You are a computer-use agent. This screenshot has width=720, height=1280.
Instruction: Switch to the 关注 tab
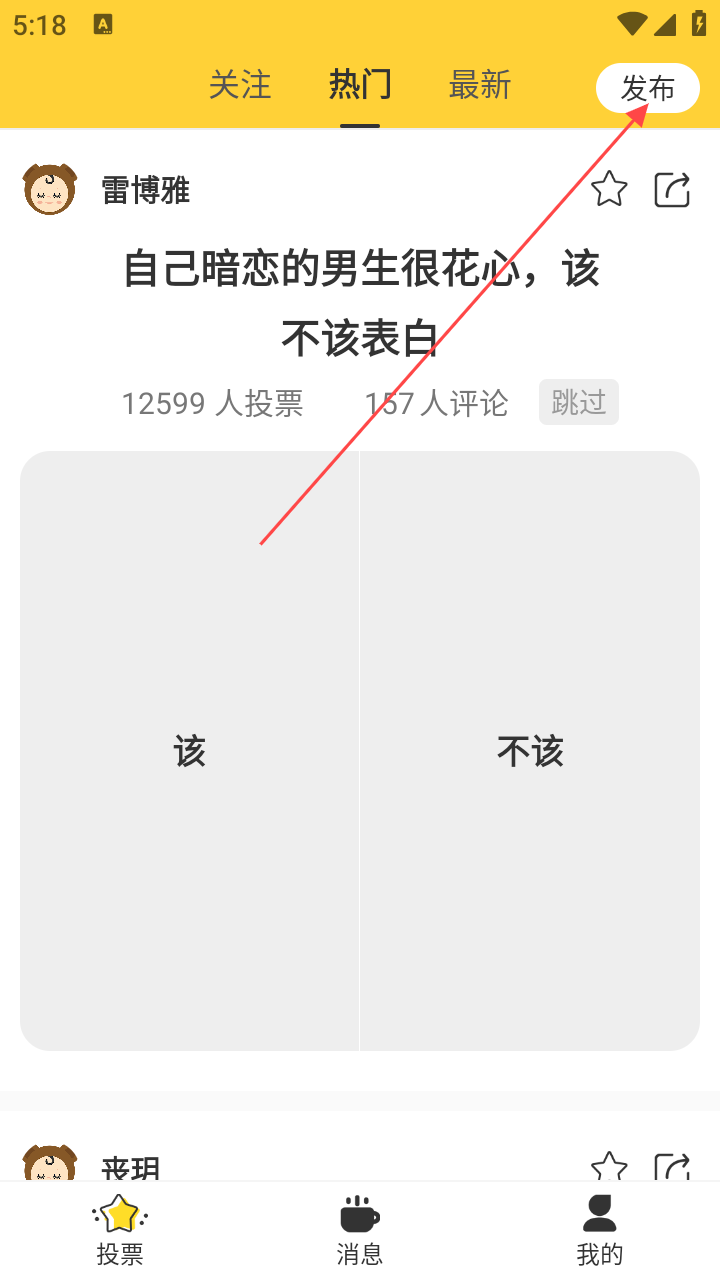(x=240, y=86)
